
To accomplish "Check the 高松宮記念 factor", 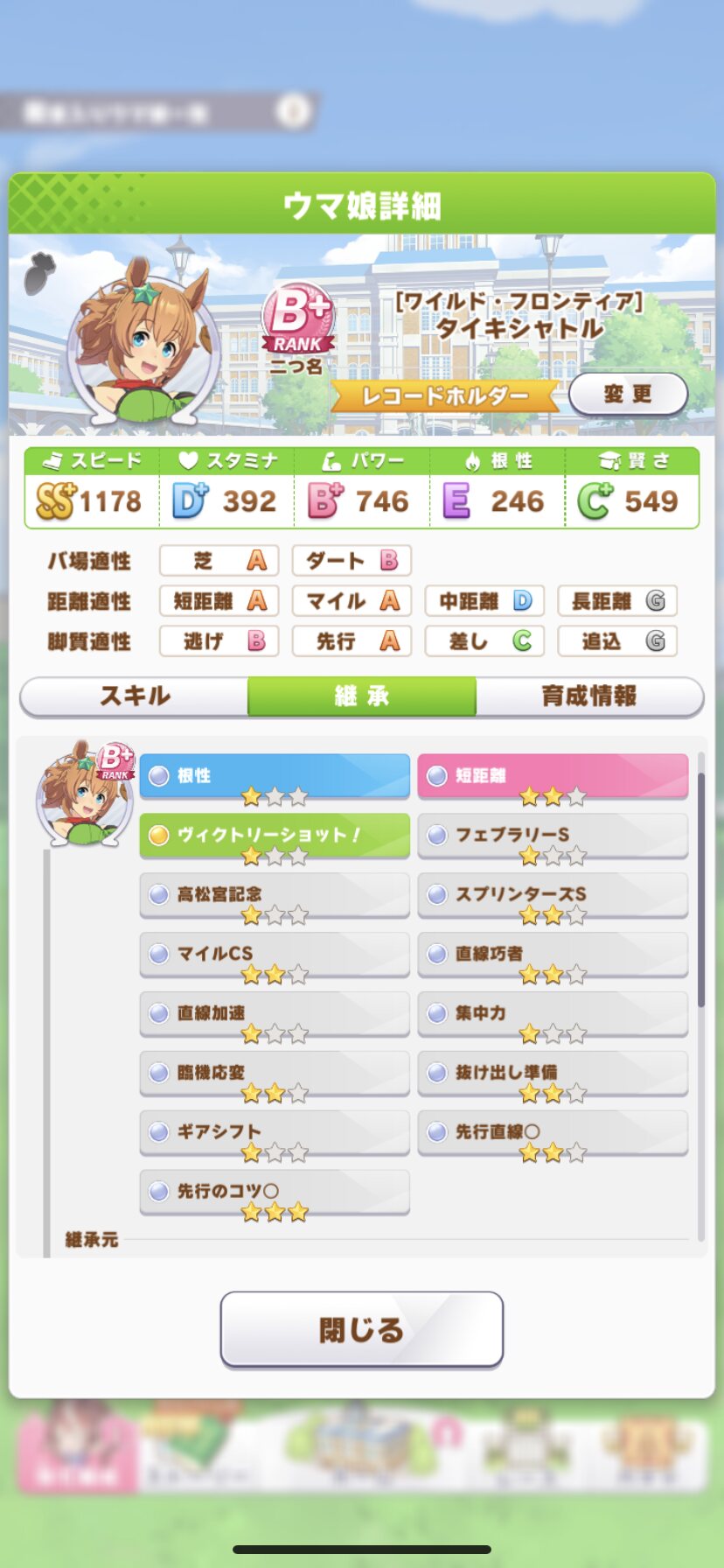I will (275, 895).
